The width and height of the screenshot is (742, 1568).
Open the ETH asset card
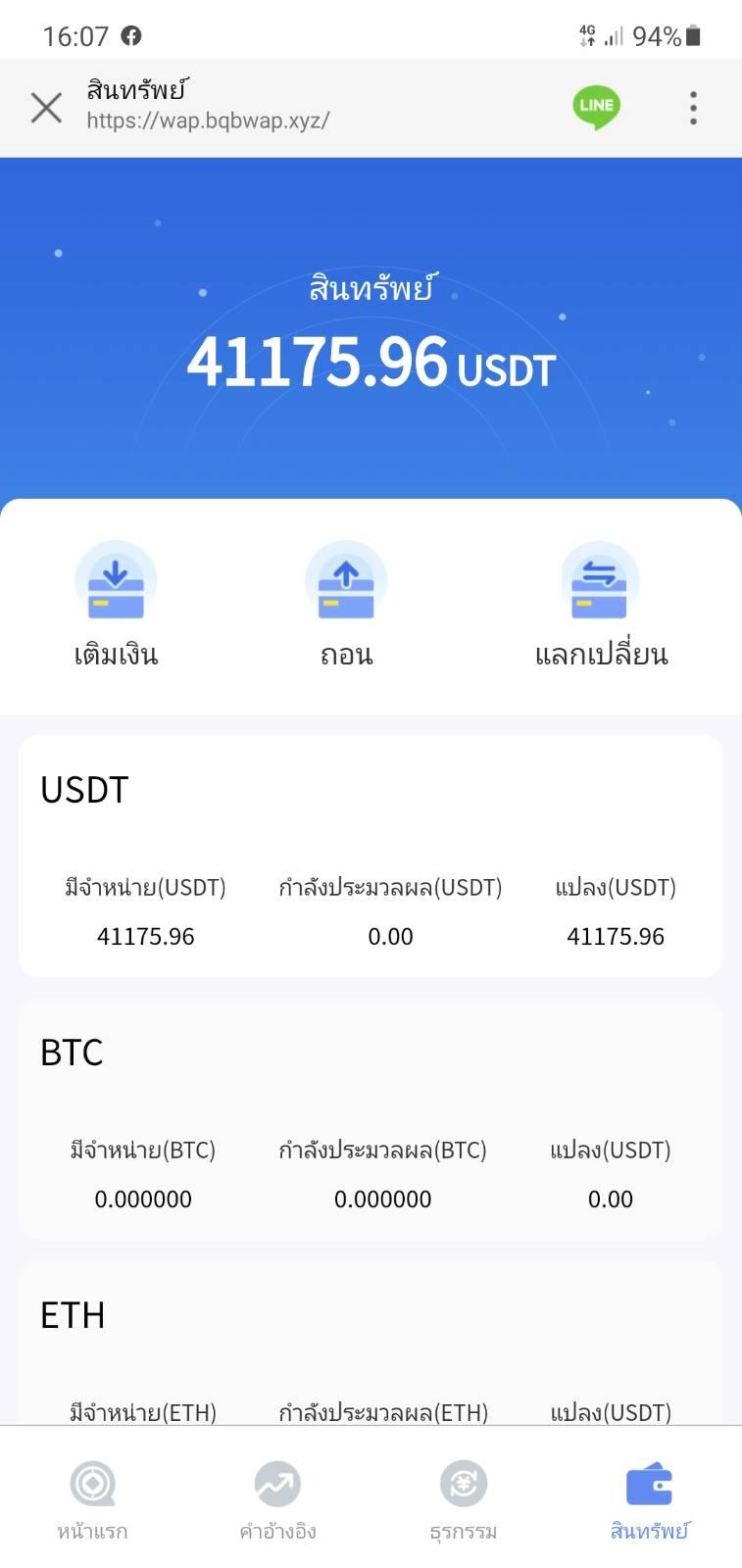click(371, 1343)
